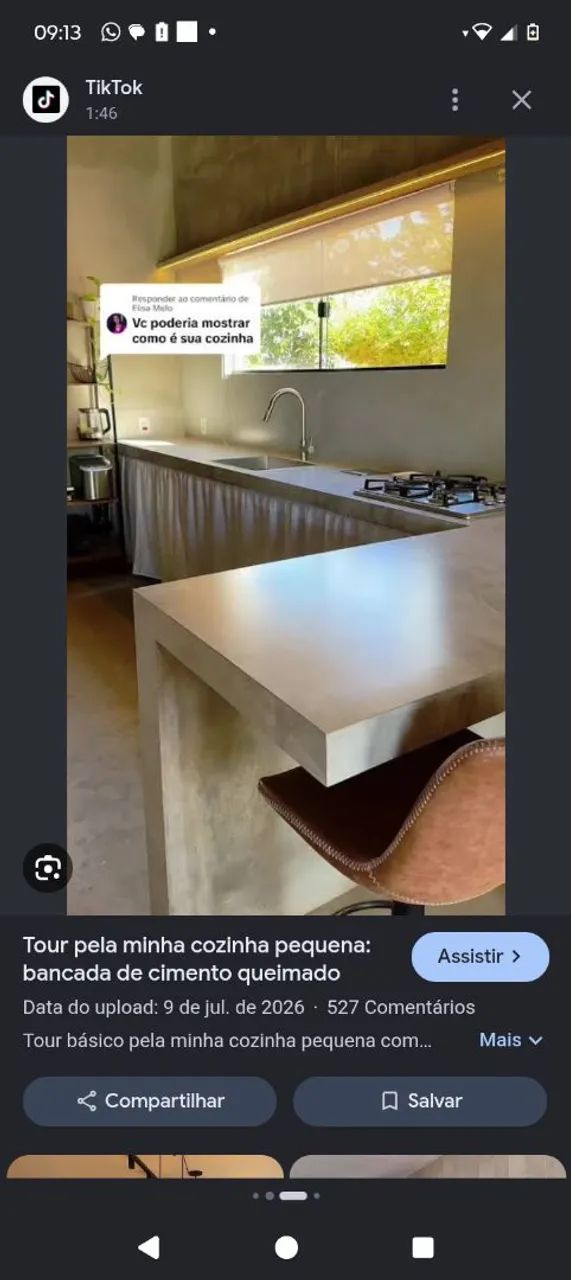Close the image viewer
The width and height of the screenshot is (571, 1280).
(x=521, y=100)
